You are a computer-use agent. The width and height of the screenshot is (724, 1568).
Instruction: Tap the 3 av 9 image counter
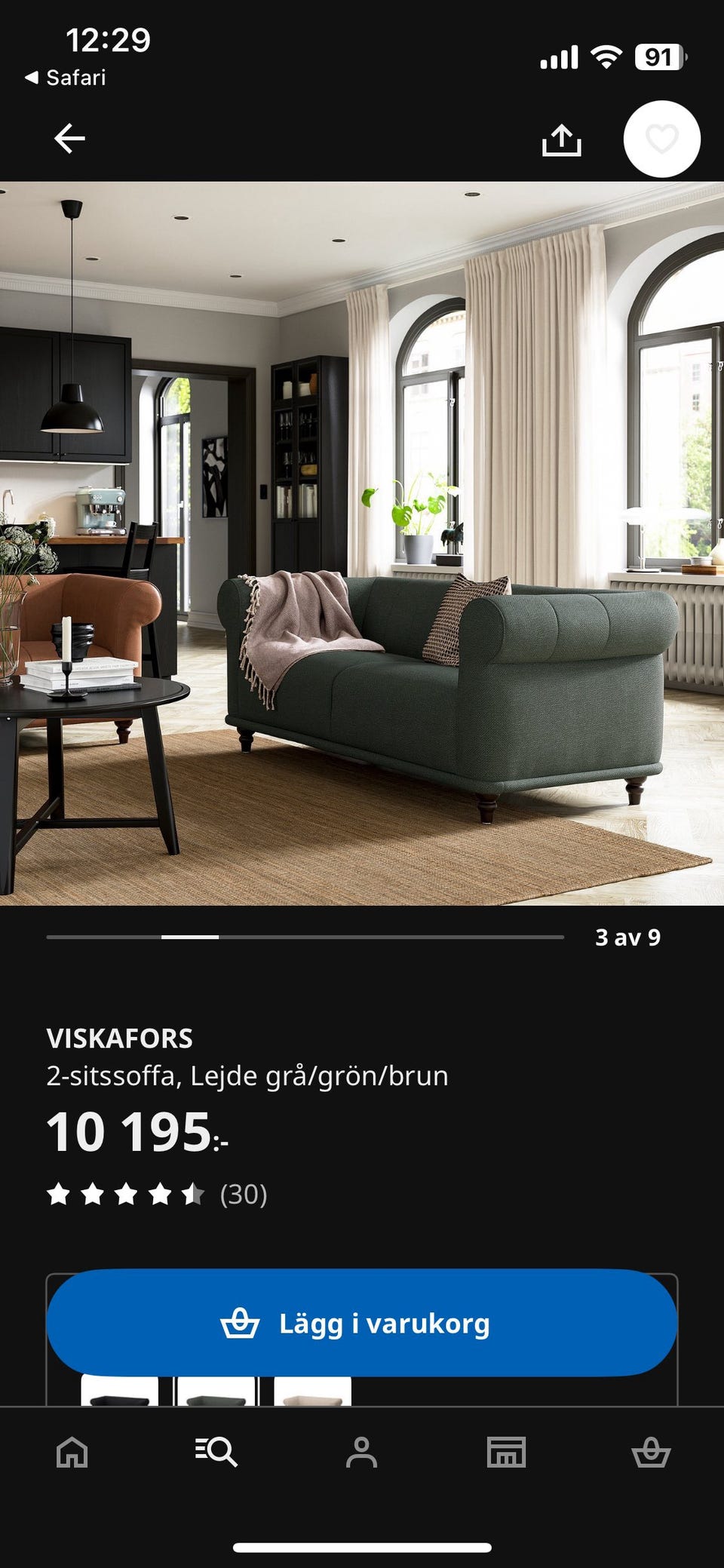[627, 939]
